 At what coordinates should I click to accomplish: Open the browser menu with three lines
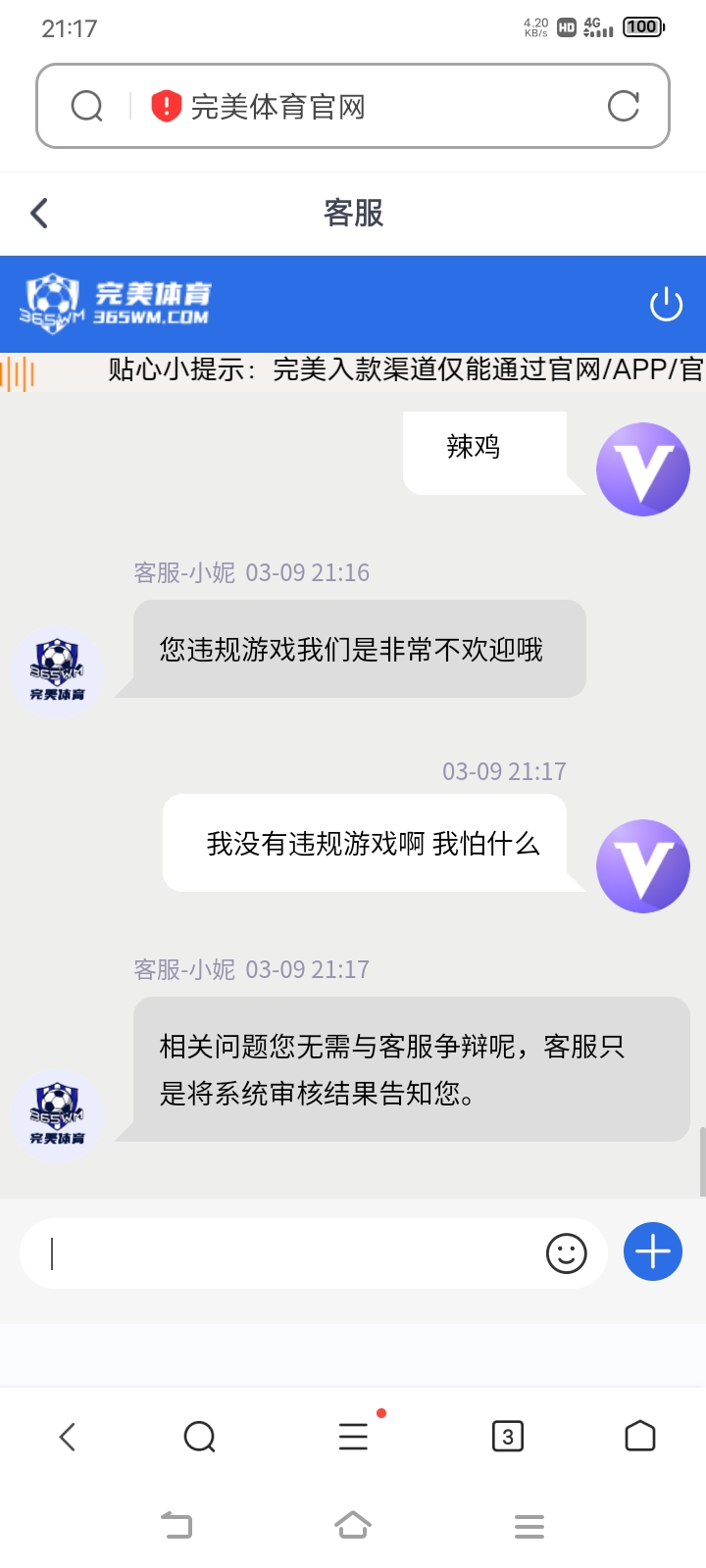(x=353, y=1437)
